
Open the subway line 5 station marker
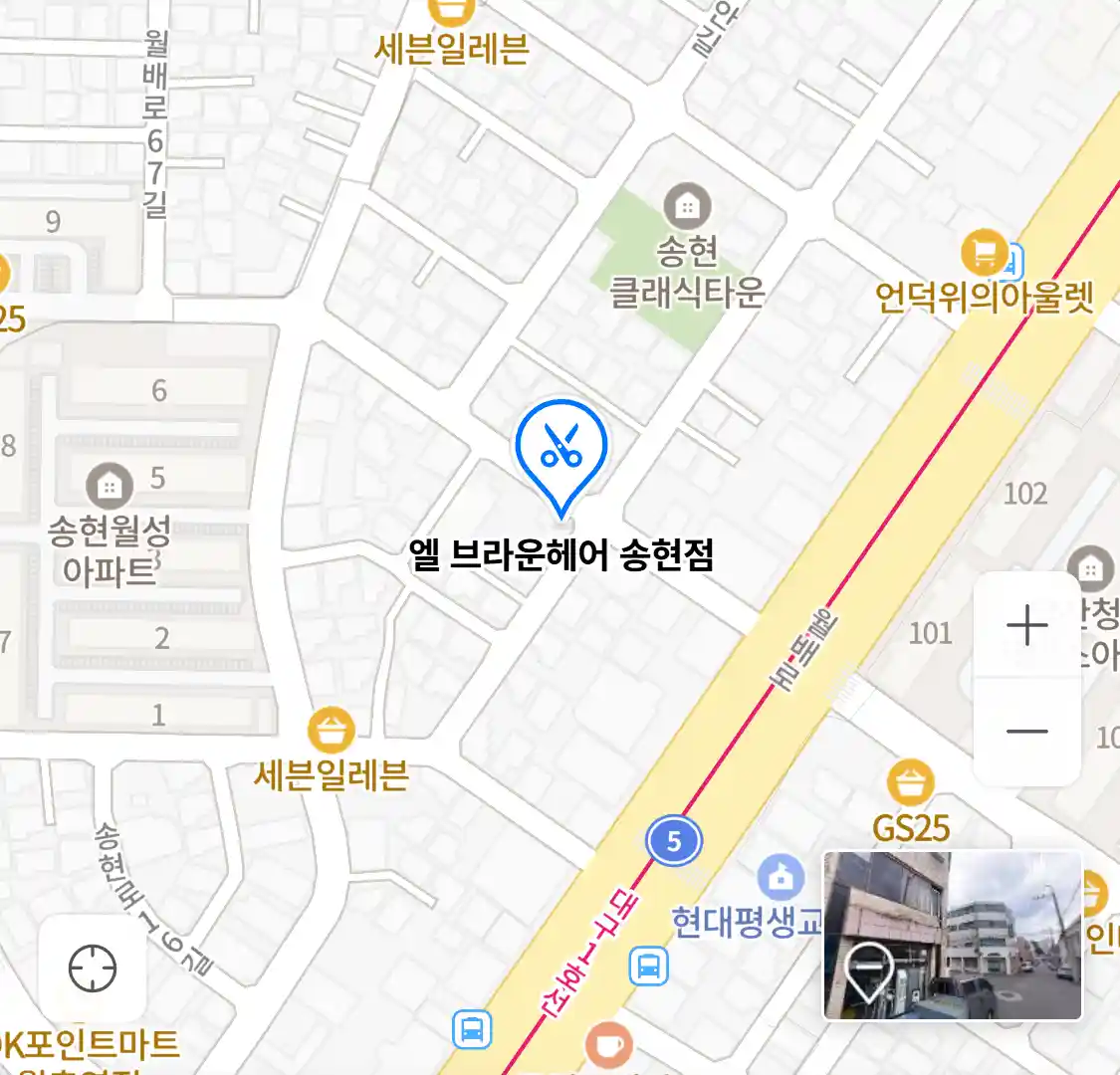click(x=674, y=841)
